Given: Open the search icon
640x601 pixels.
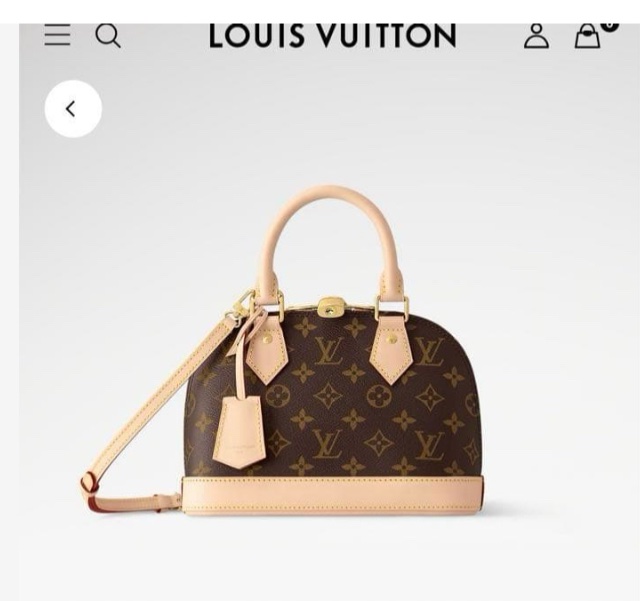Looking at the screenshot, I should (107, 36).
